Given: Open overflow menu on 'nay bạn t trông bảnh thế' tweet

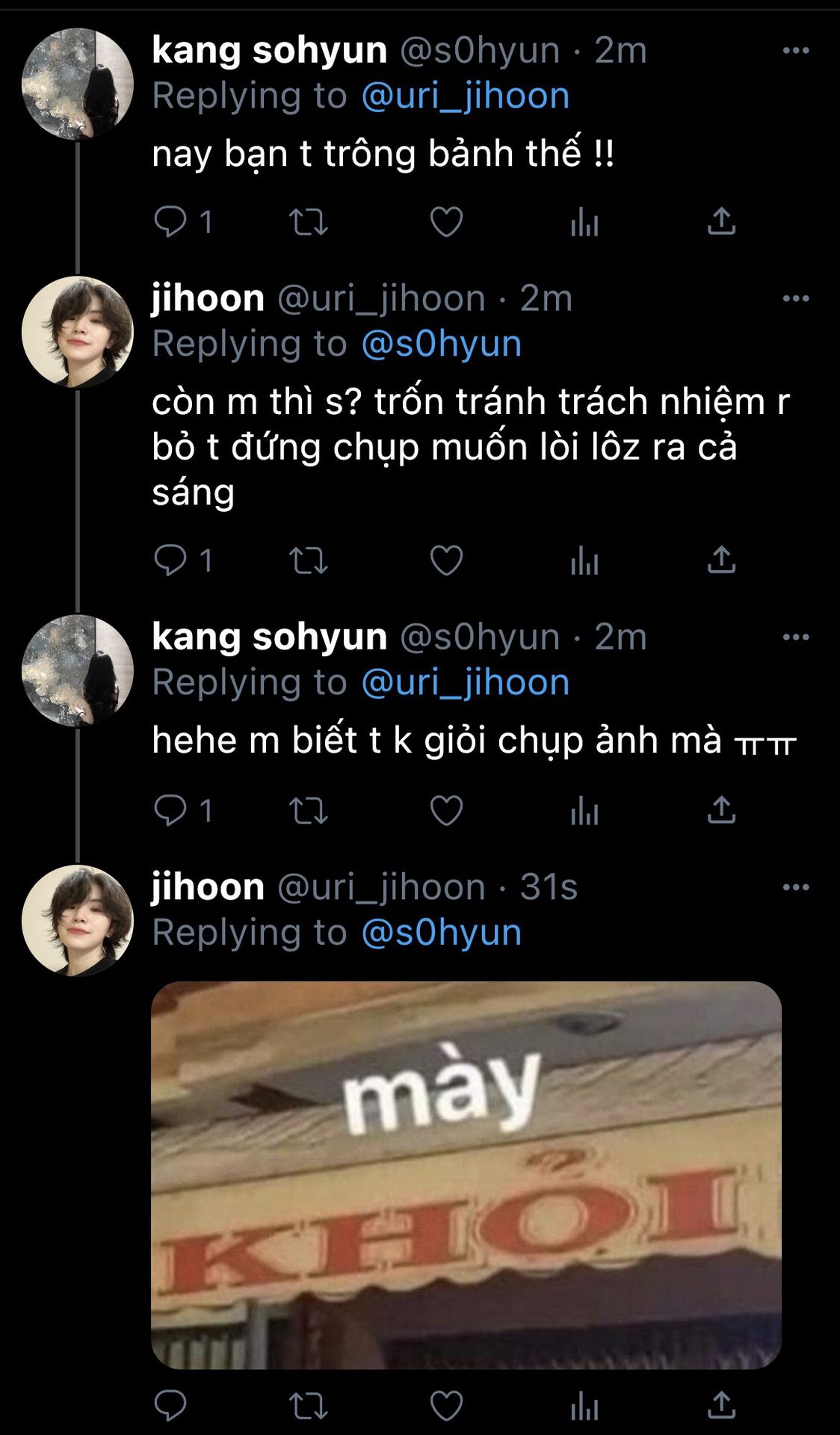Looking at the screenshot, I should 795,51.
